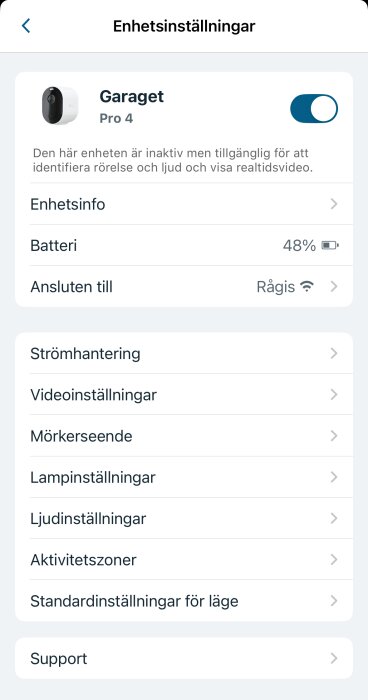Open the Ansluten till Rågis row
368x700 pixels.
184,286
